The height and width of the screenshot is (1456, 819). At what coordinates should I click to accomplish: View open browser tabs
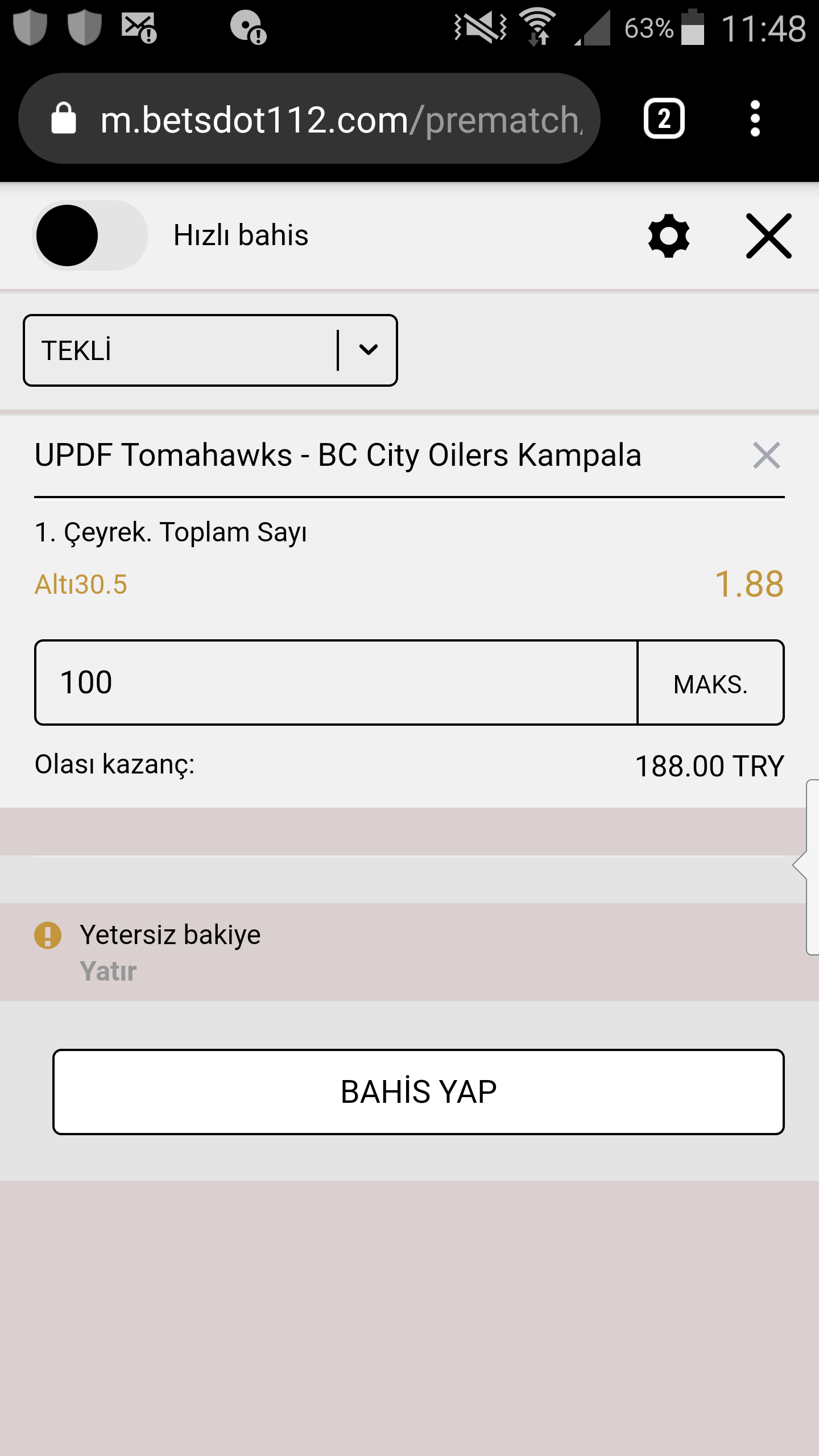pyautogui.click(x=664, y=119)
